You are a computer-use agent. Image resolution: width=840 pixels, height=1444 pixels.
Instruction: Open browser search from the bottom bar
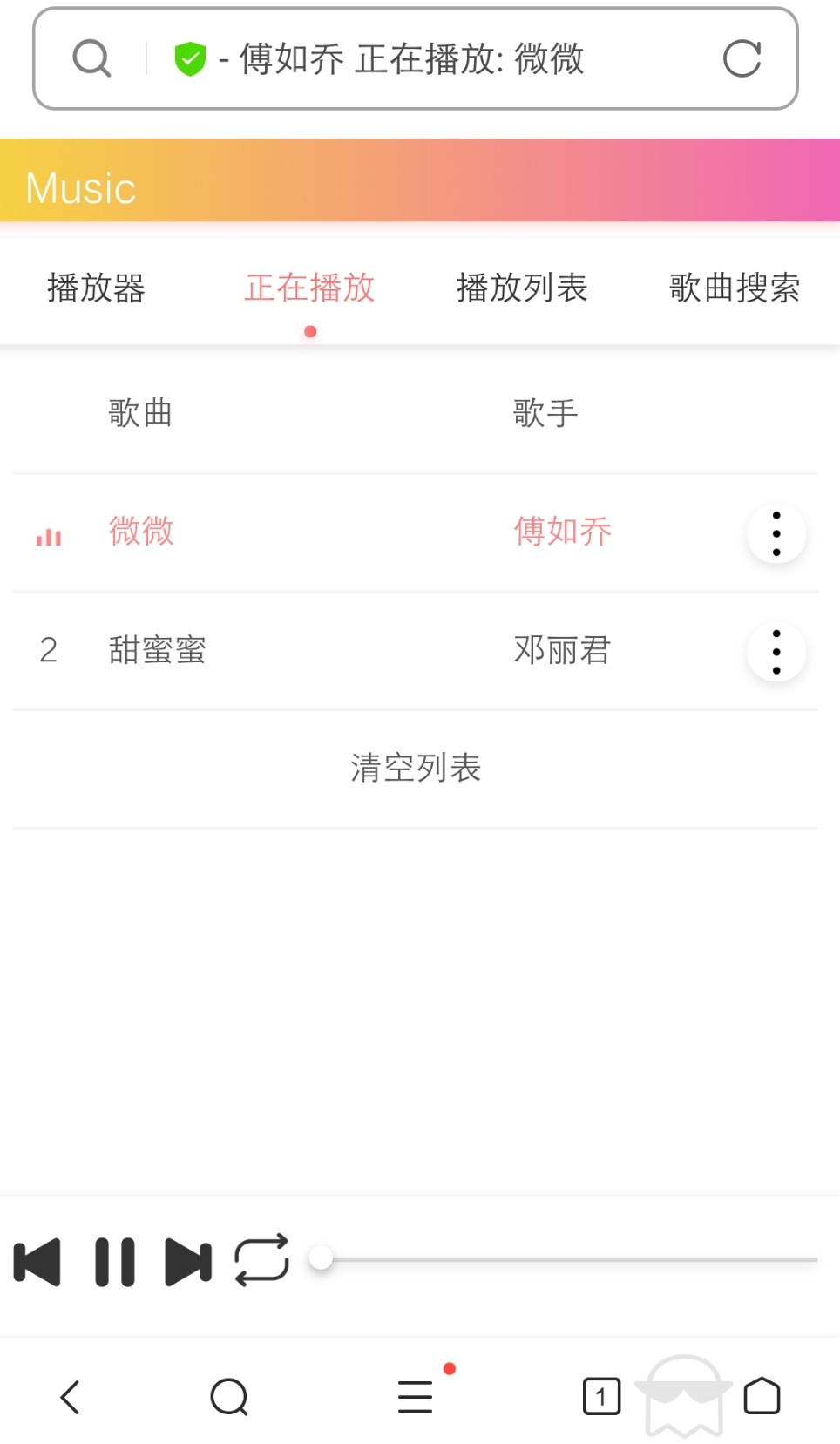pos(229,1397)
